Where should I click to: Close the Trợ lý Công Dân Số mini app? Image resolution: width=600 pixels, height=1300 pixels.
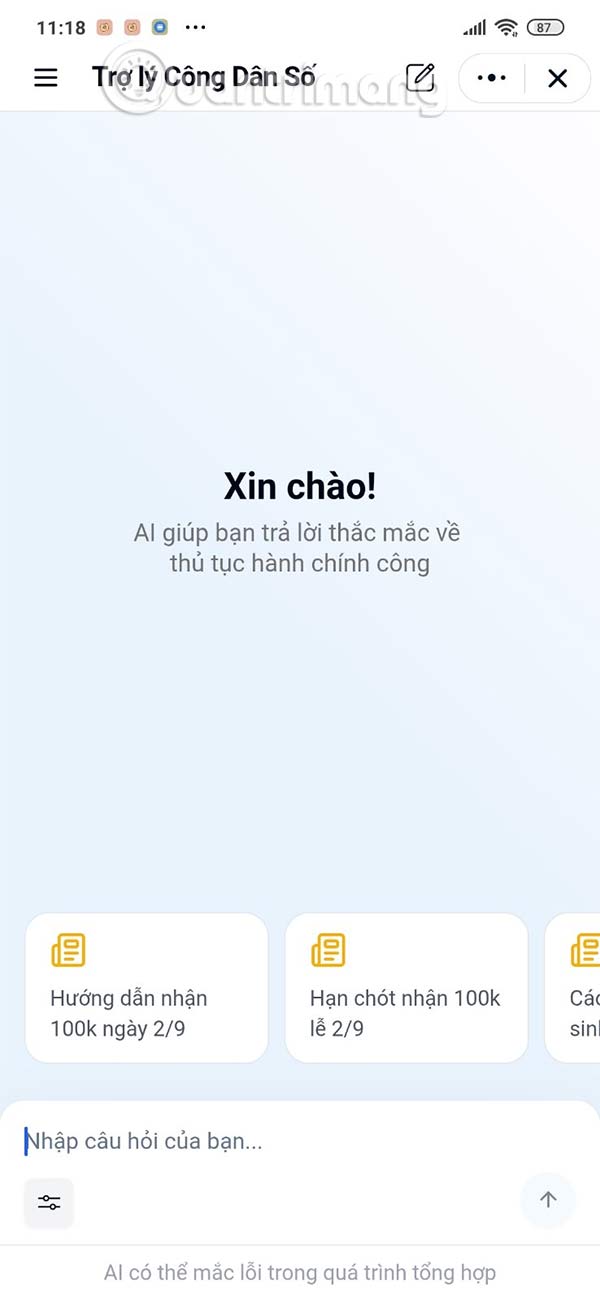pos(557,78)
